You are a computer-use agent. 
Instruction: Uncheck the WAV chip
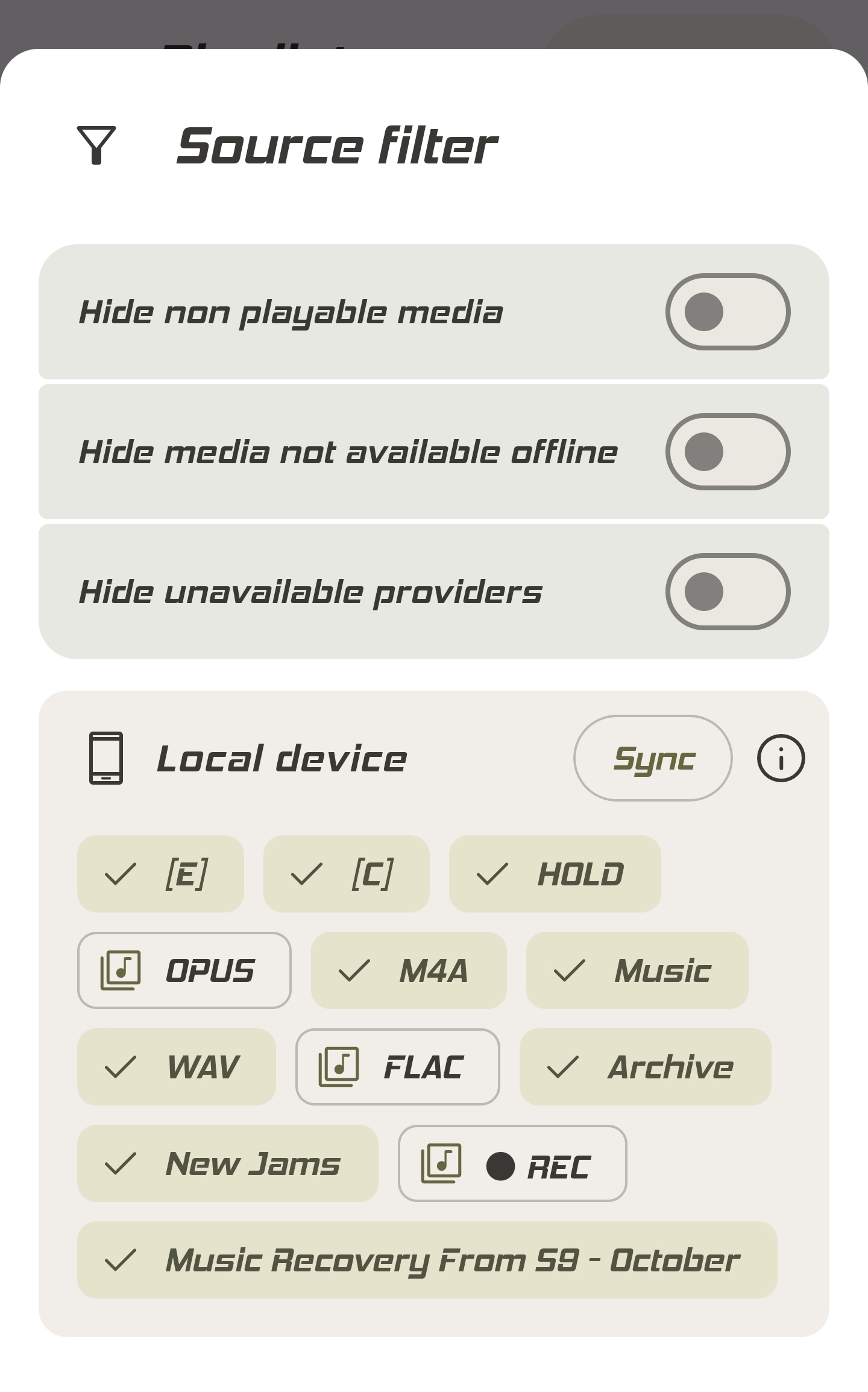tap(177, 1067)
